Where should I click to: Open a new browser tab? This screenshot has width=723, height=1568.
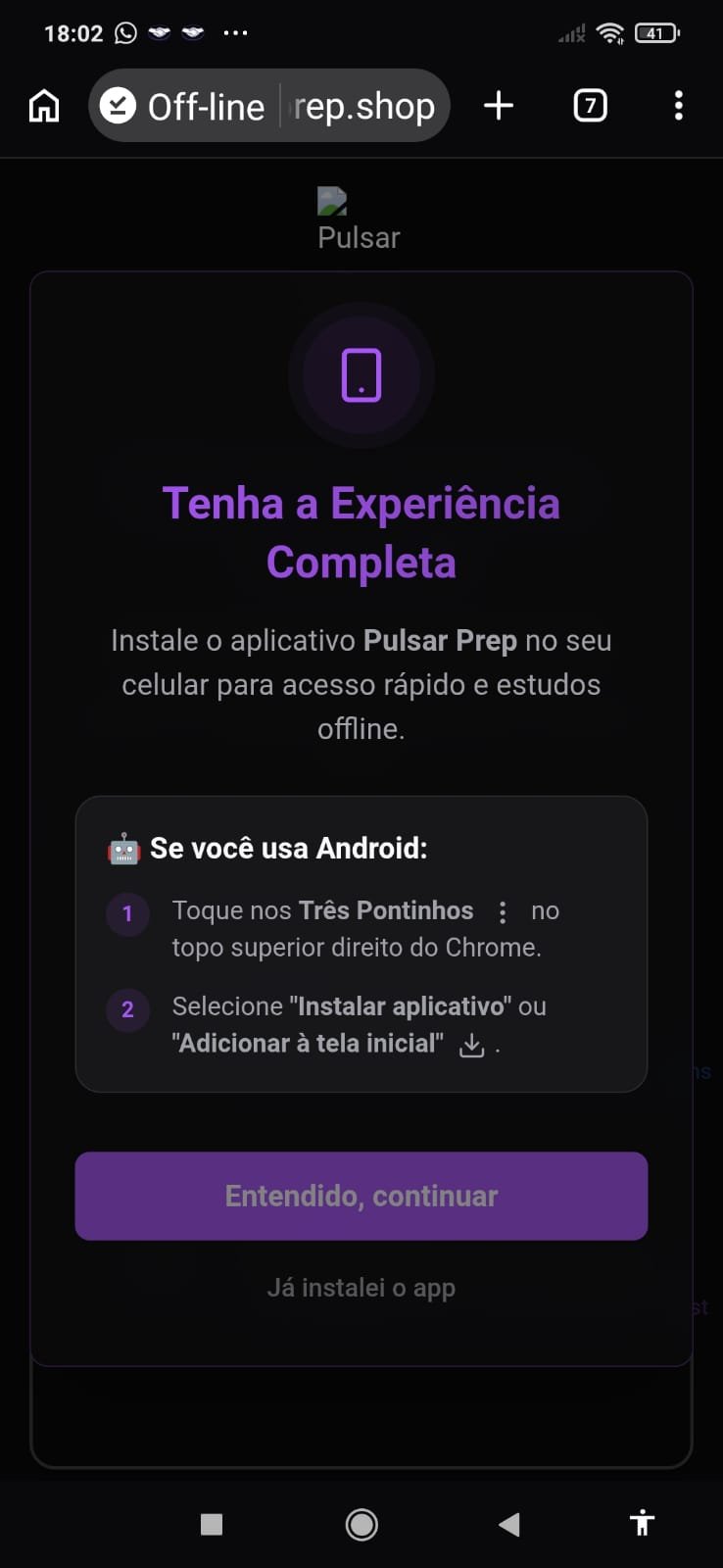click(499, 106)
